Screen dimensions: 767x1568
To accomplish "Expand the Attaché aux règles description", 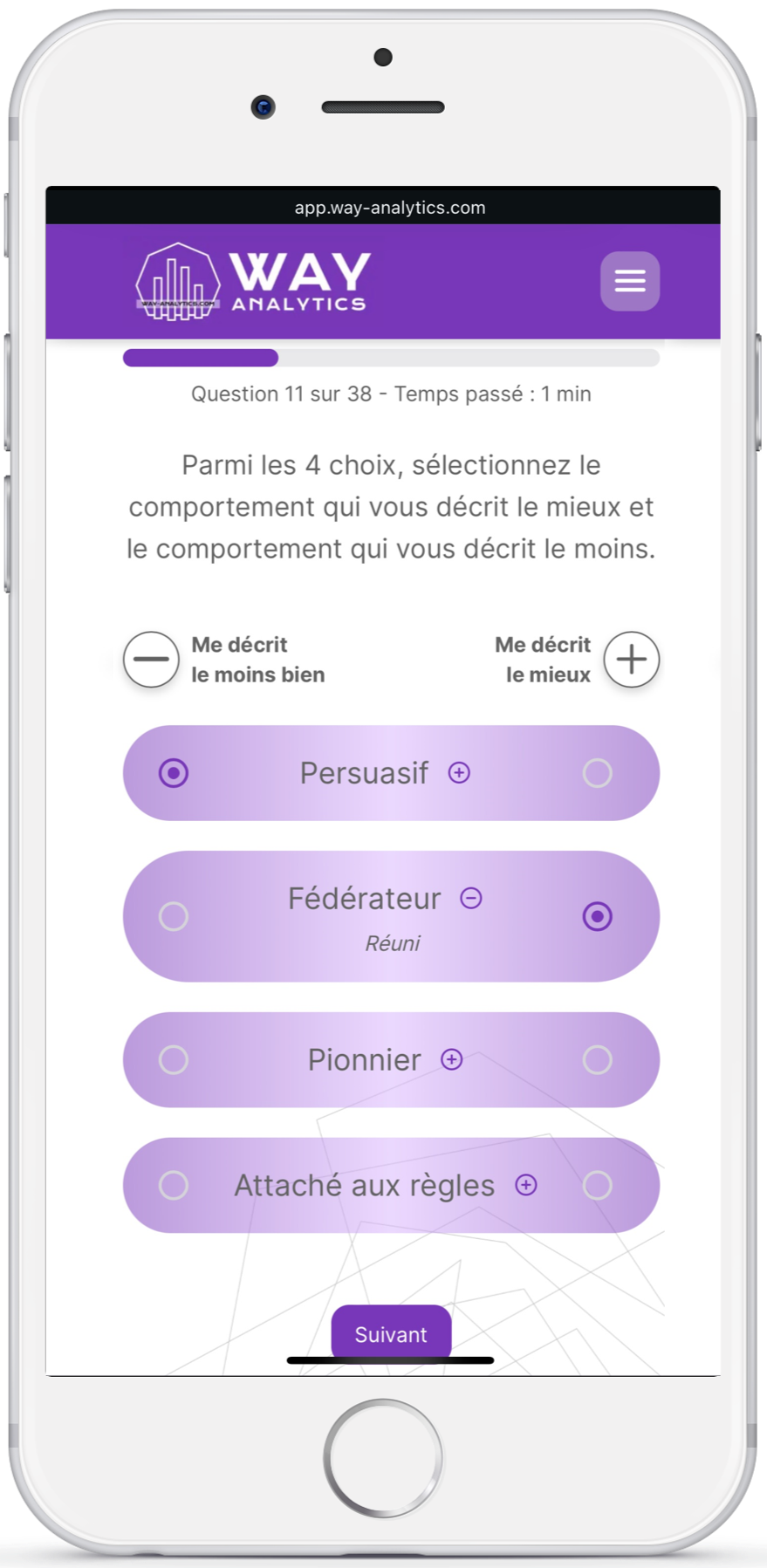I will pyautogui.click(x=526, y=1184).
